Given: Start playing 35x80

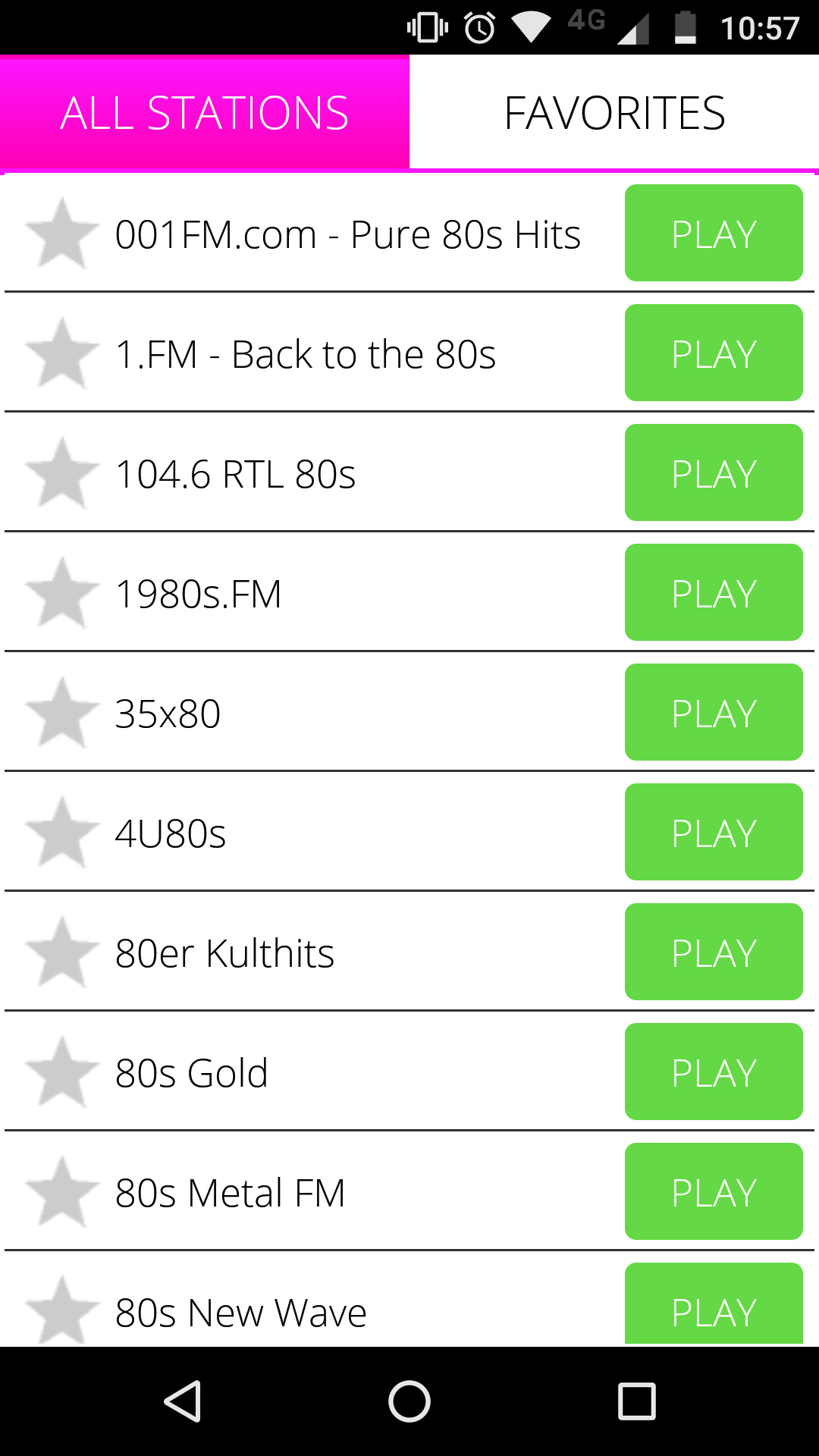Looking at the screenshot, I should click(714, 712).
